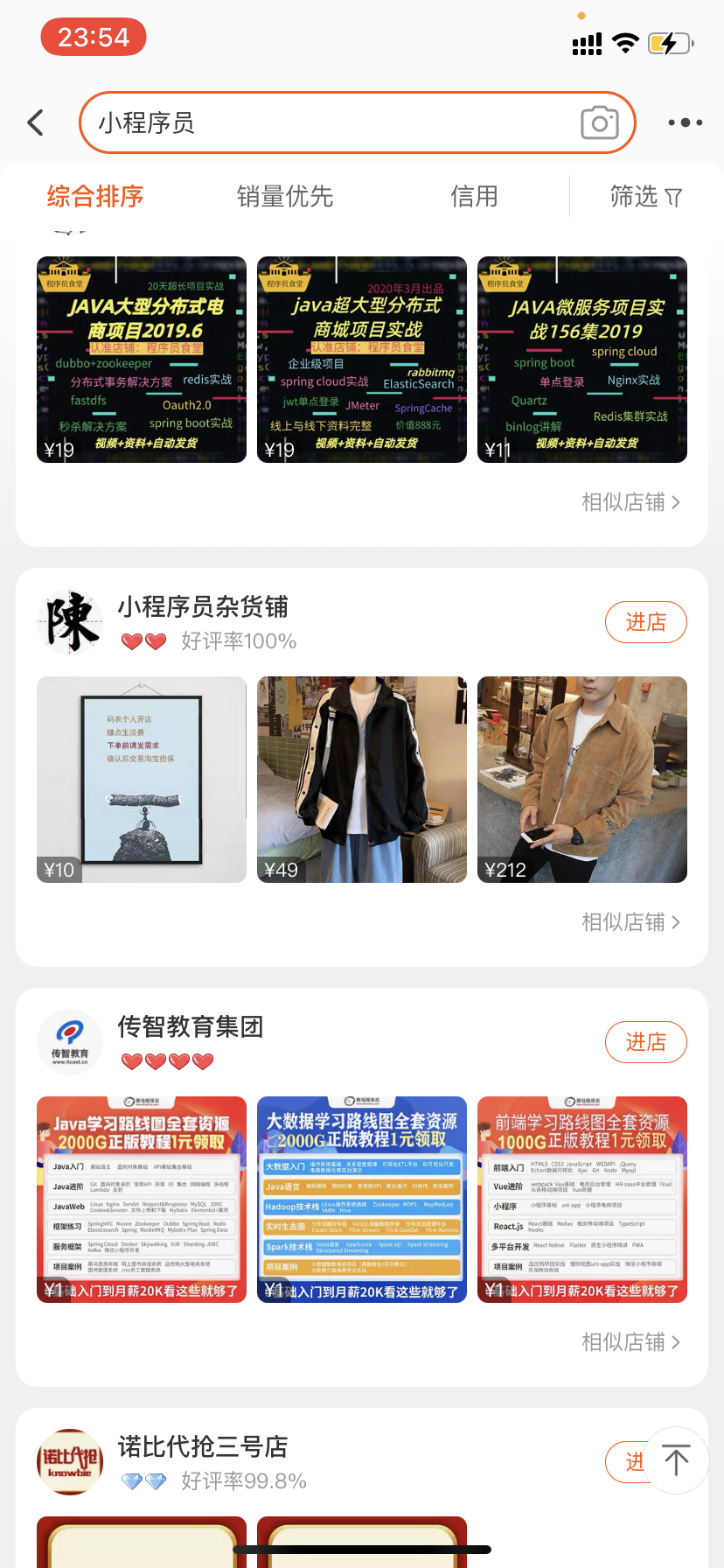Screen dimensions: 724x1568
Task: Open the more options "..." menu
Action: tap(685, 122)
